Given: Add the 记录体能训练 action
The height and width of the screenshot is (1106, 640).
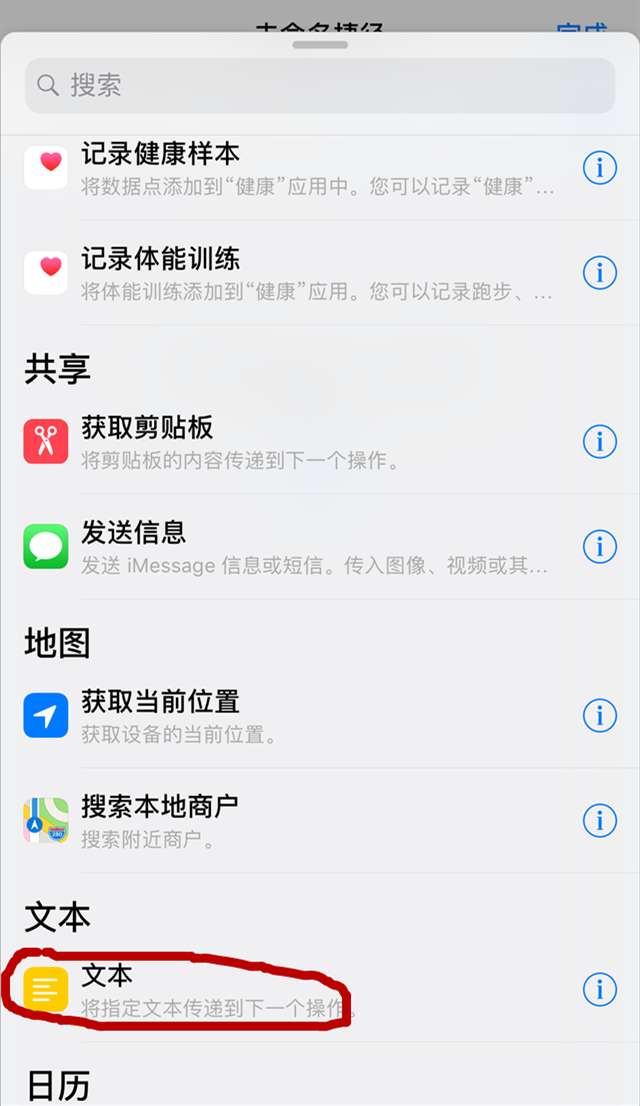Looking at the screenshot, I should [x=300, y=272].
